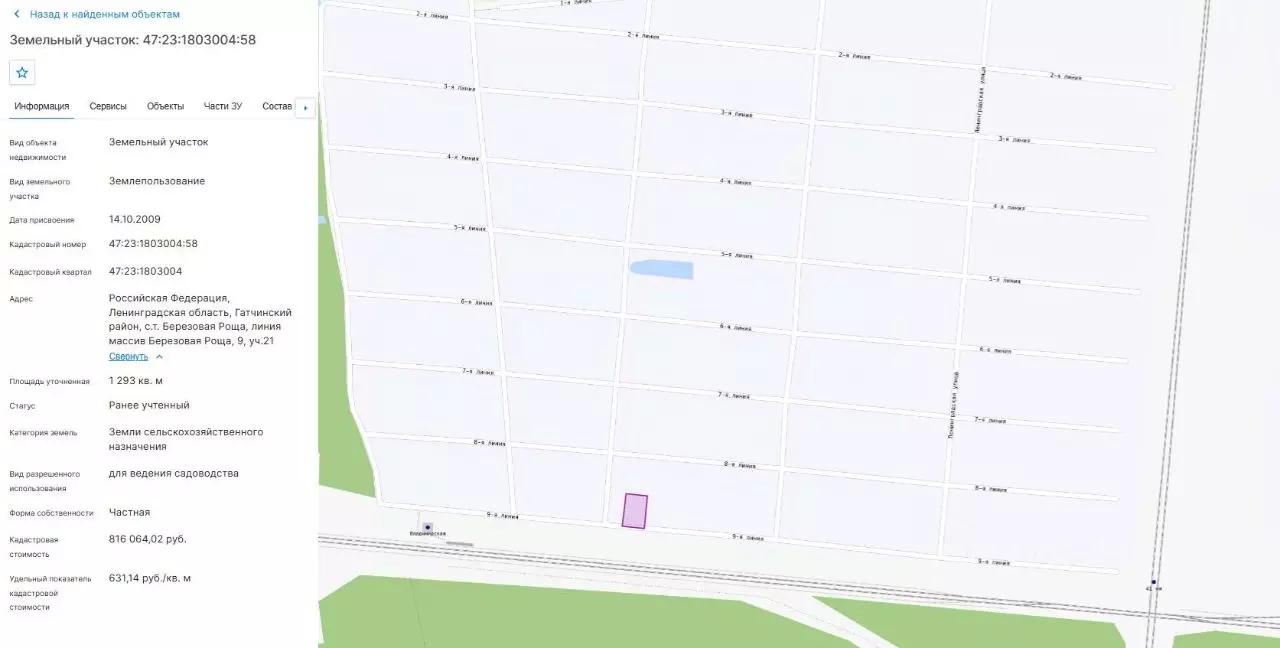Add the land plot to favorites
This screenshot has width=1280, height=648.
click(x=22, y=72)
